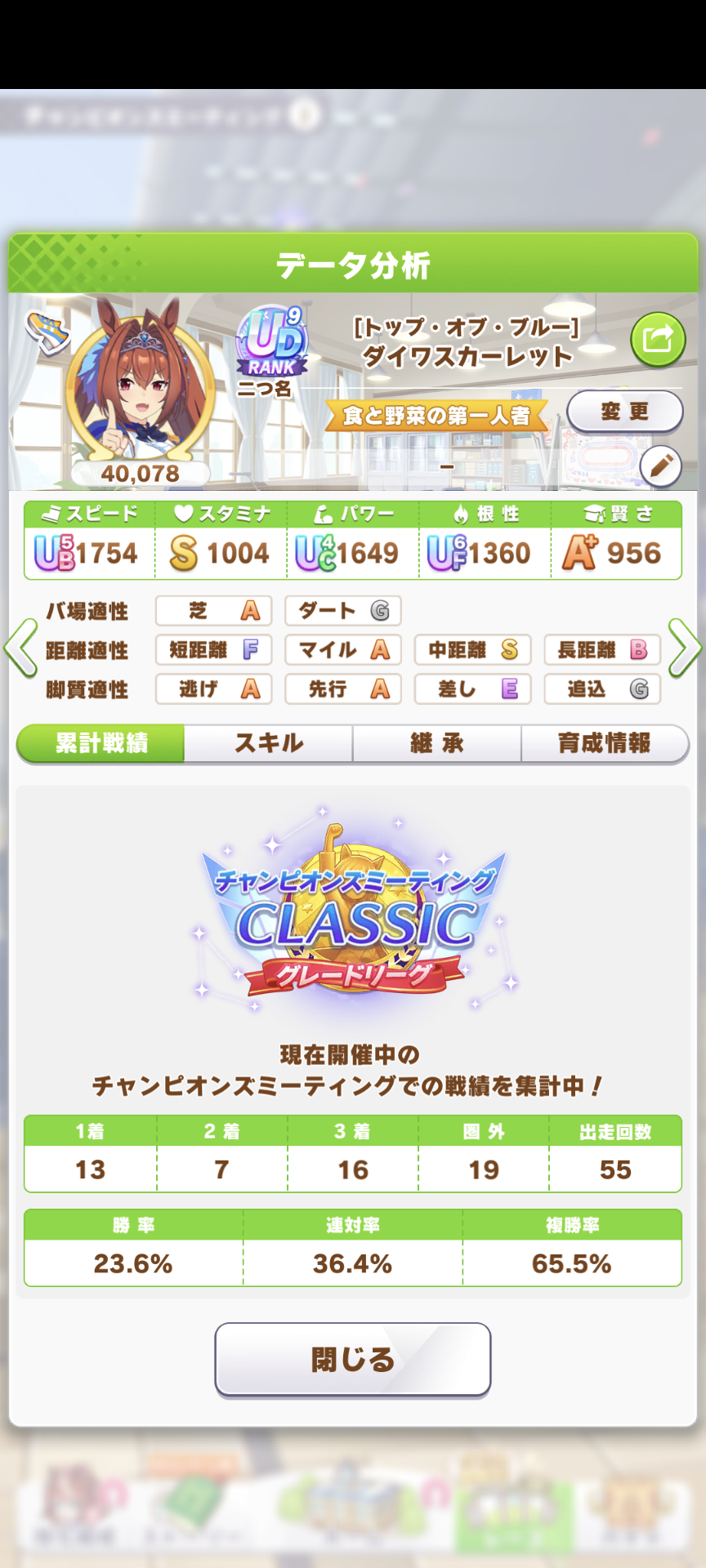Close the dialog with 閉じる
Screen dimensions: 706x1568
pos(353,1360)
